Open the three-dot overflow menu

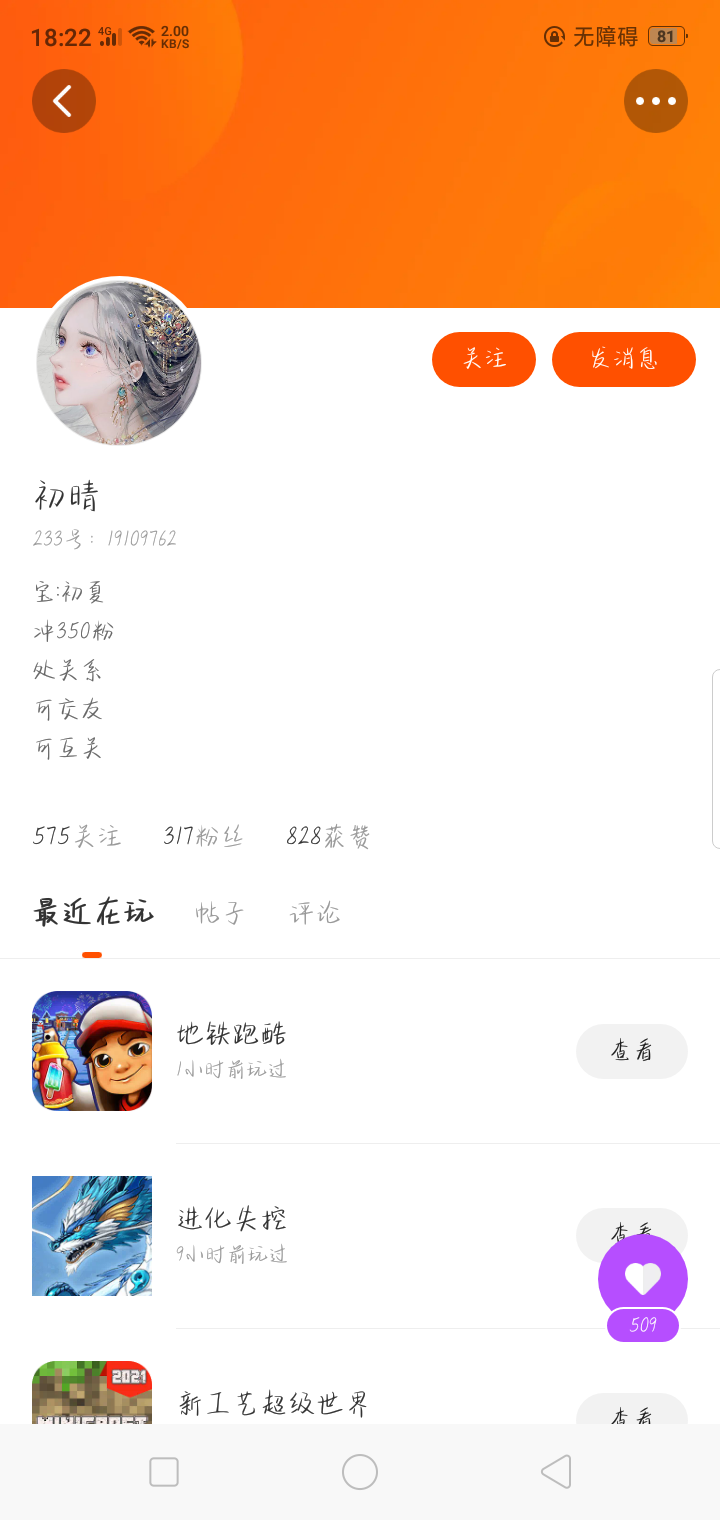click(656, 101)
